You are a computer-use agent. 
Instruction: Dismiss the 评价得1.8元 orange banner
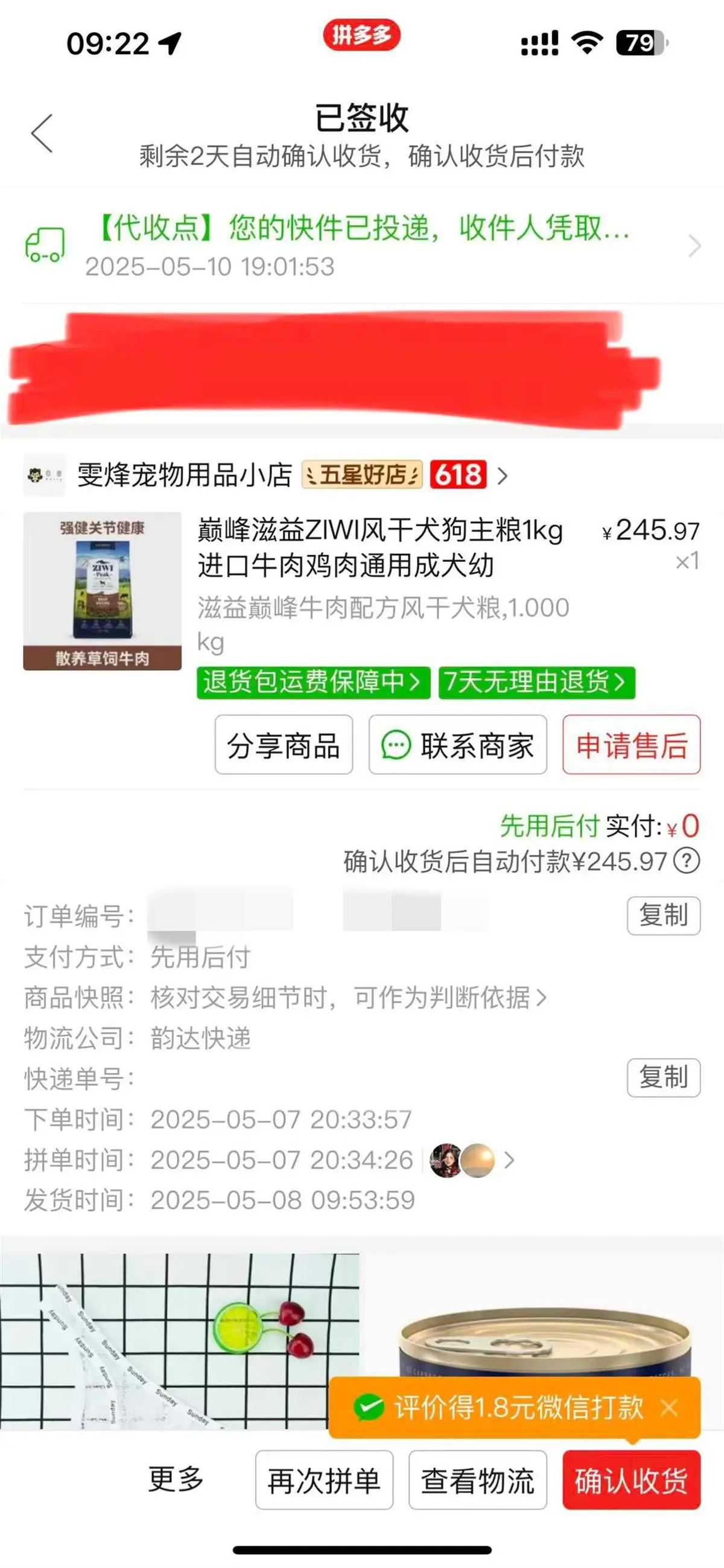(669, 1407)
